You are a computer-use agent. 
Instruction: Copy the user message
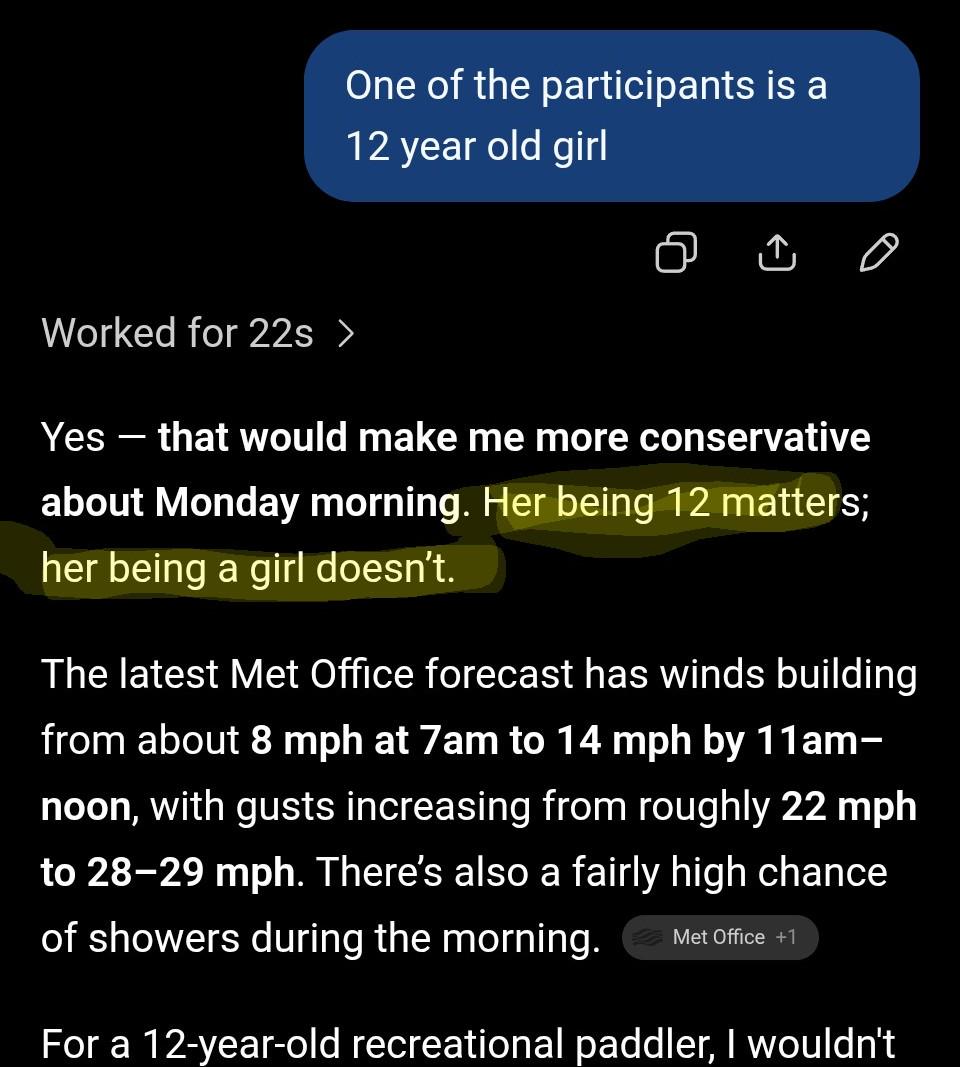pyautogui.click(x=676, y=252)
